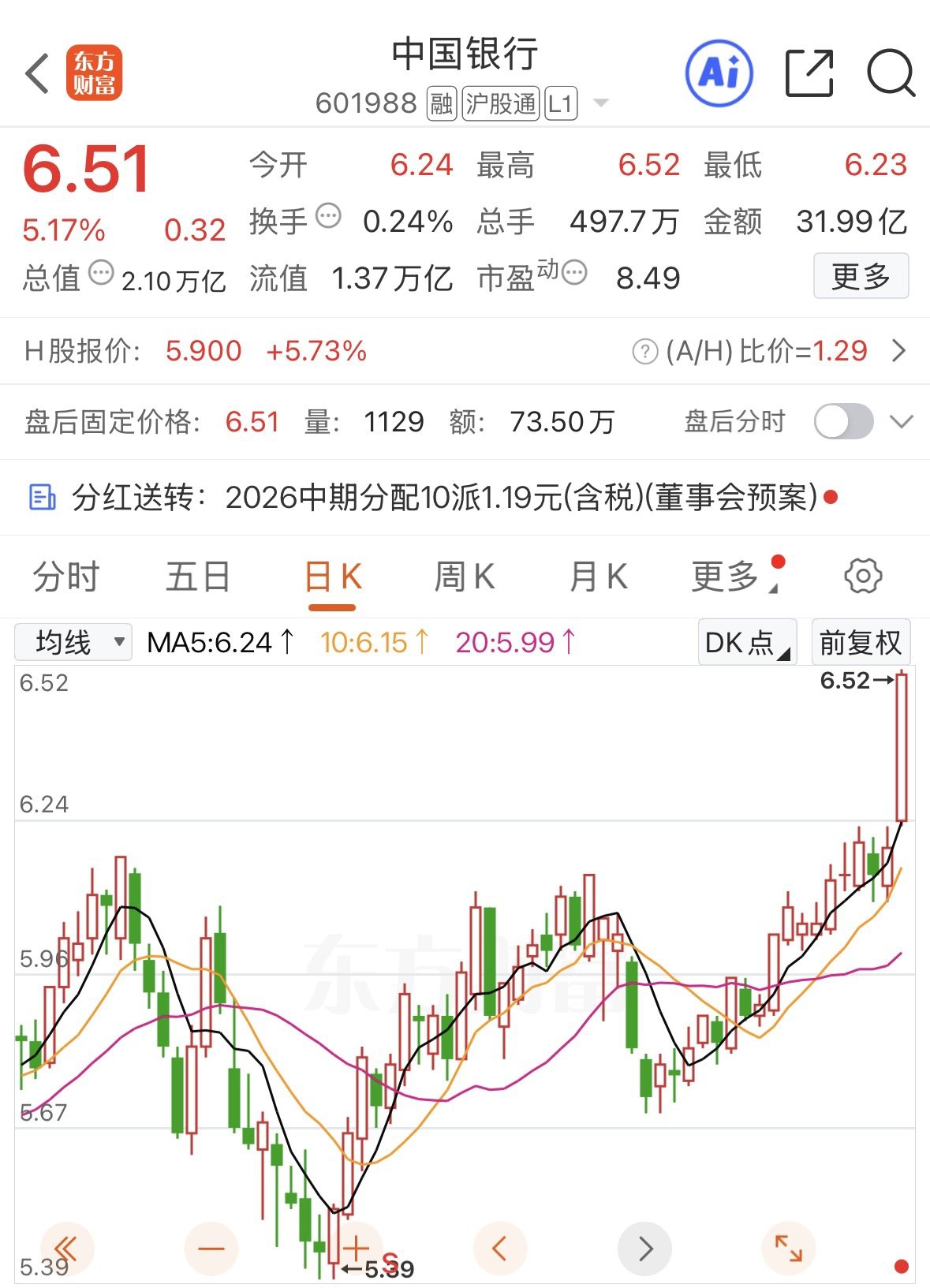This screenshot has width=930, height=1288.
Task: Open chart settings gear
Action: (863, 577)
